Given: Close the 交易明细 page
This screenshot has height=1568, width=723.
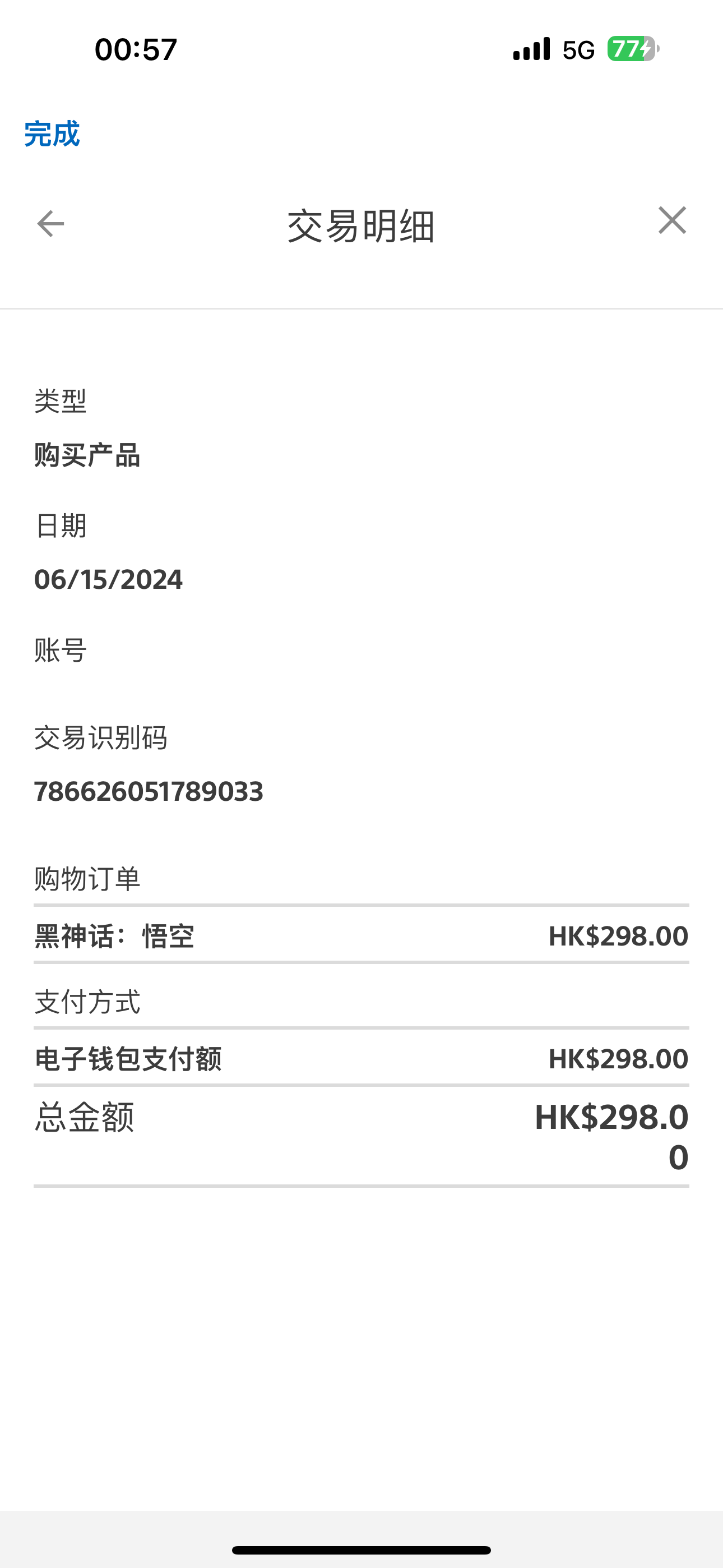Looking at the screenshot, I should [672, 220].
